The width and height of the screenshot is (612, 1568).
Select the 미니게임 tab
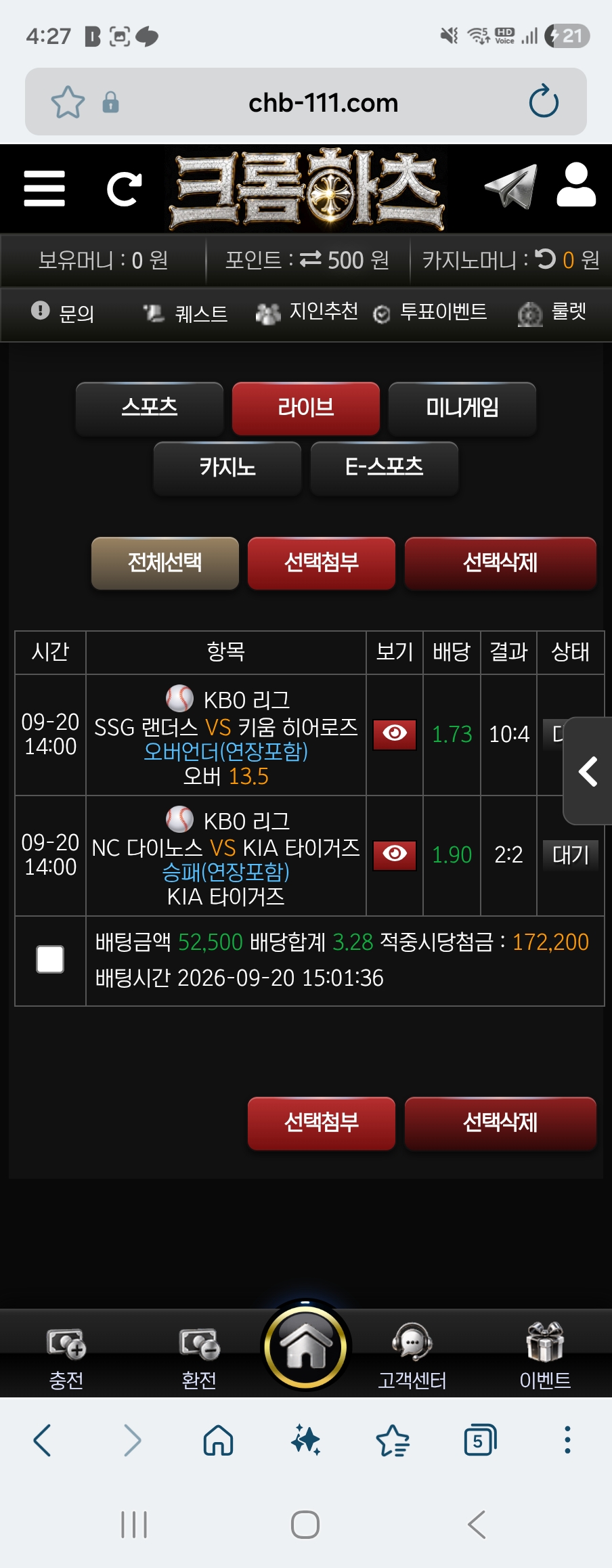462,408
